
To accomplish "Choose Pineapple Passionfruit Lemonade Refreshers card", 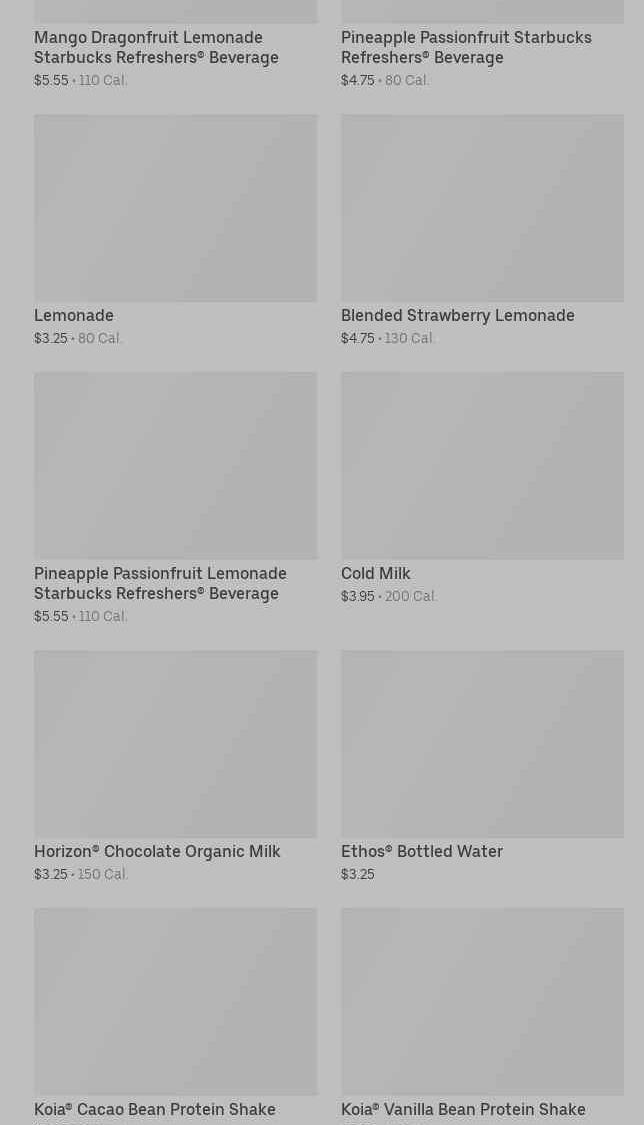I will click(175, 498).
